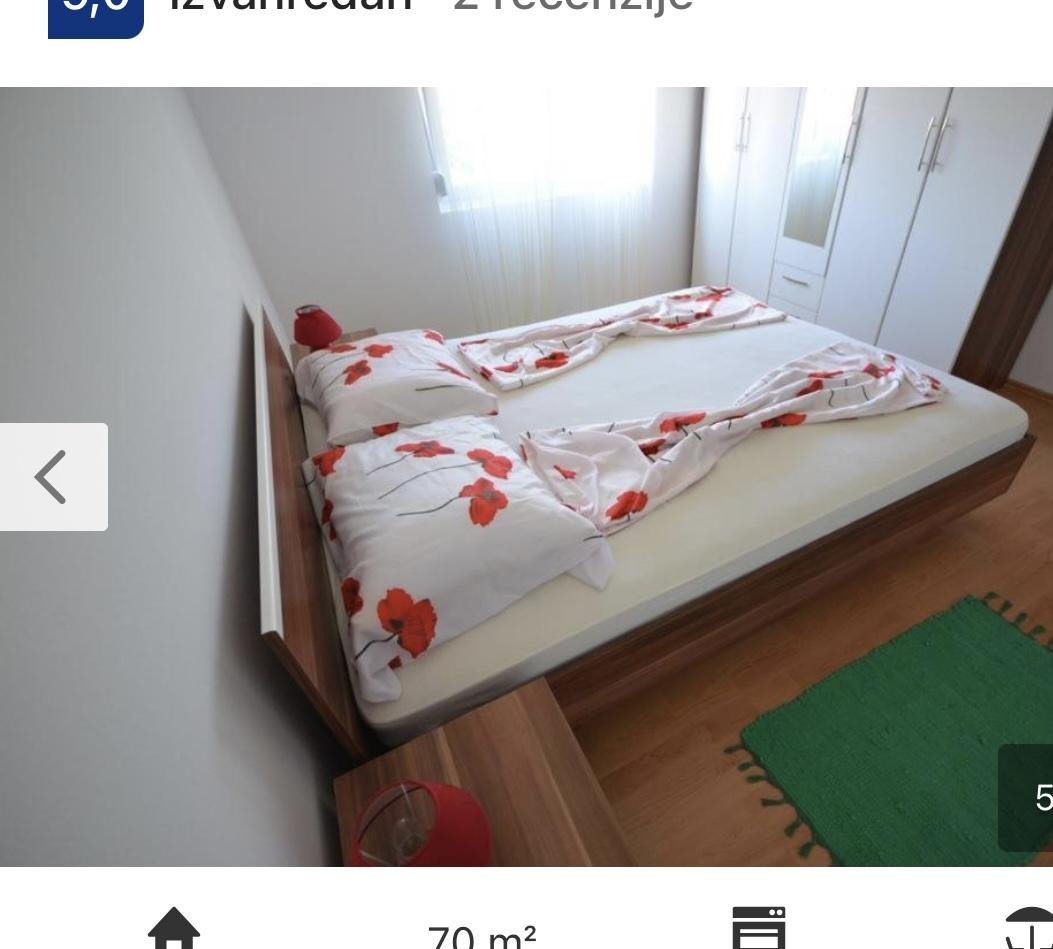The image size is (1053, 949).
Task: Open the 2 recenzije reviews link
Action: [573, 6]
